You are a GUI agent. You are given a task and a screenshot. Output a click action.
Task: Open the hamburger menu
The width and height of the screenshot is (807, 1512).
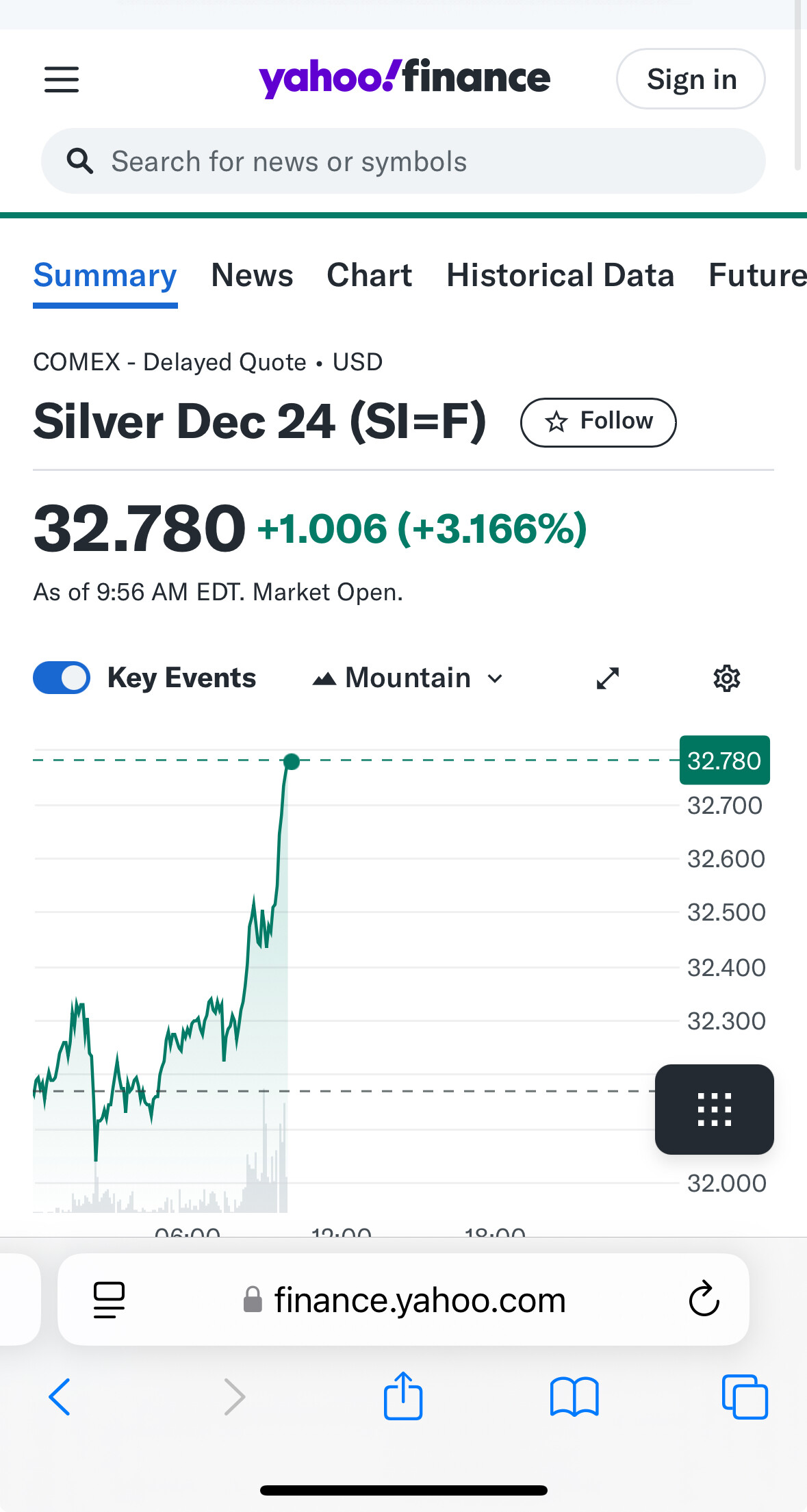tap(62, 79)
